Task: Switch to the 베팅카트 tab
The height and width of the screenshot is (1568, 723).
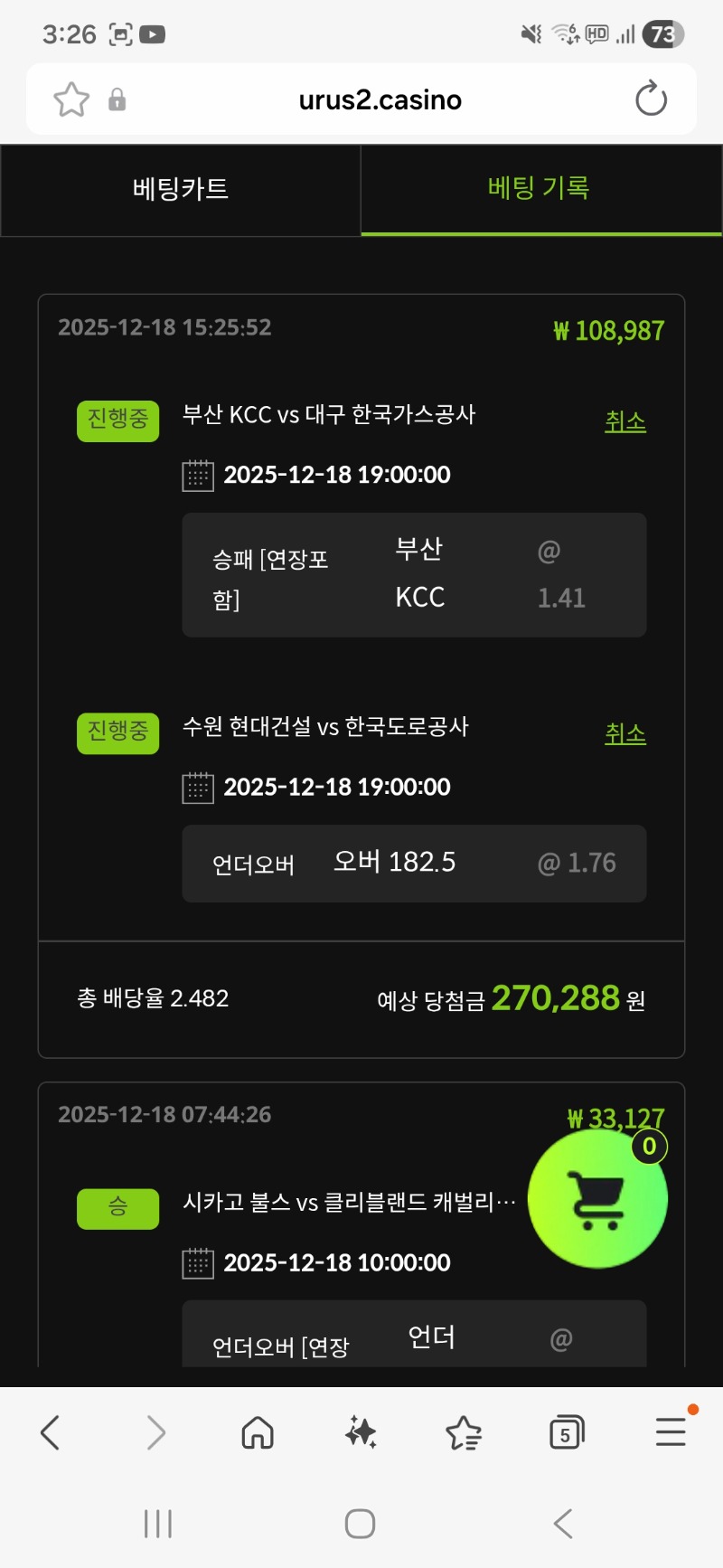Action: tap(181, 190)
